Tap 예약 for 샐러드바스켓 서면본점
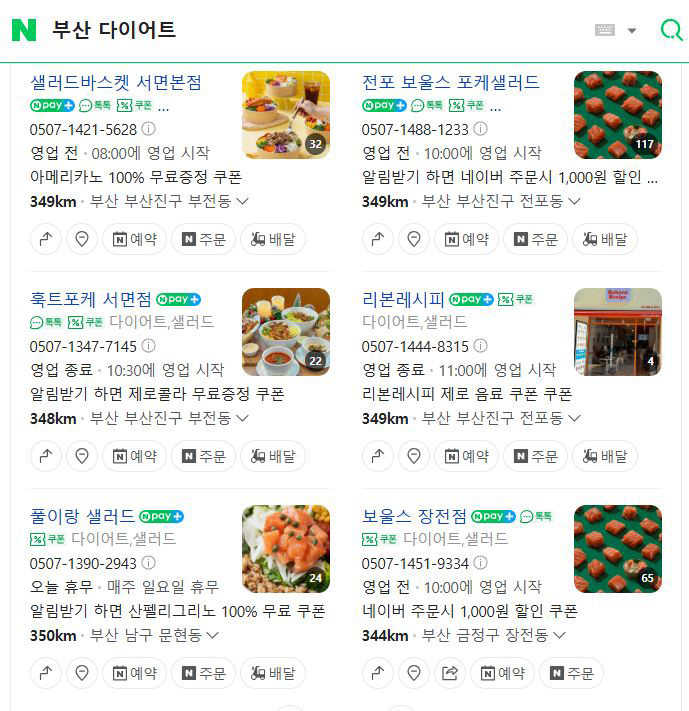 pyautogui.click(x=134, y=239)
